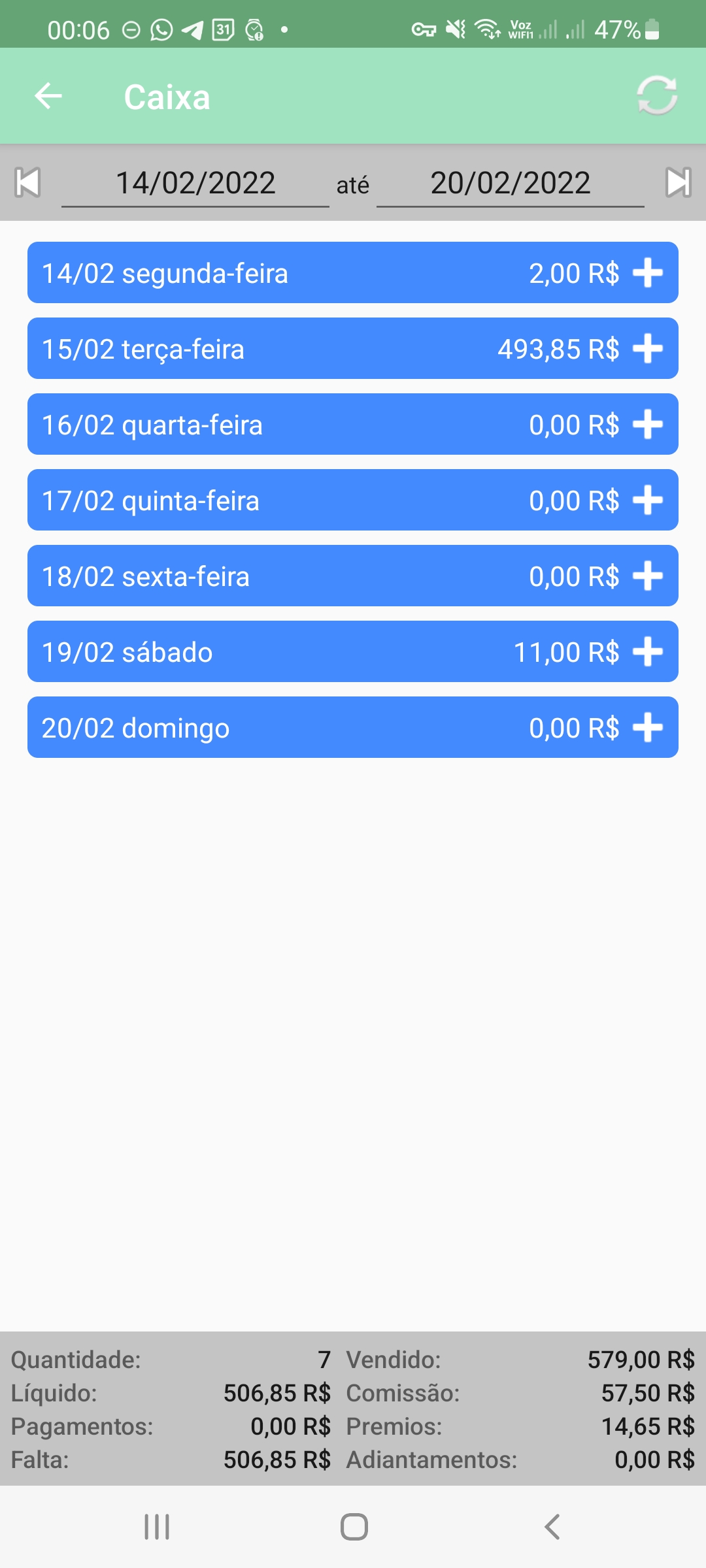Change the start date 14/02/2022
The image size is (706, 1568).
point(195,184)
